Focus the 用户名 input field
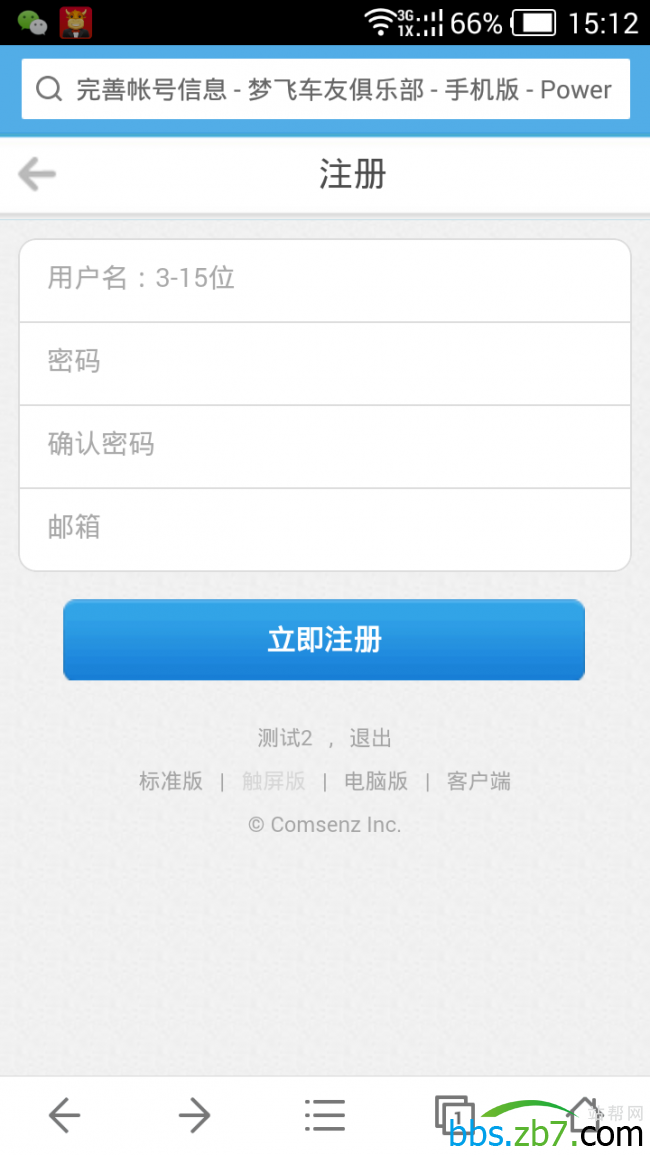This screenshot has height=1155, width=650. pyautogui.click(x=325, y=278)
